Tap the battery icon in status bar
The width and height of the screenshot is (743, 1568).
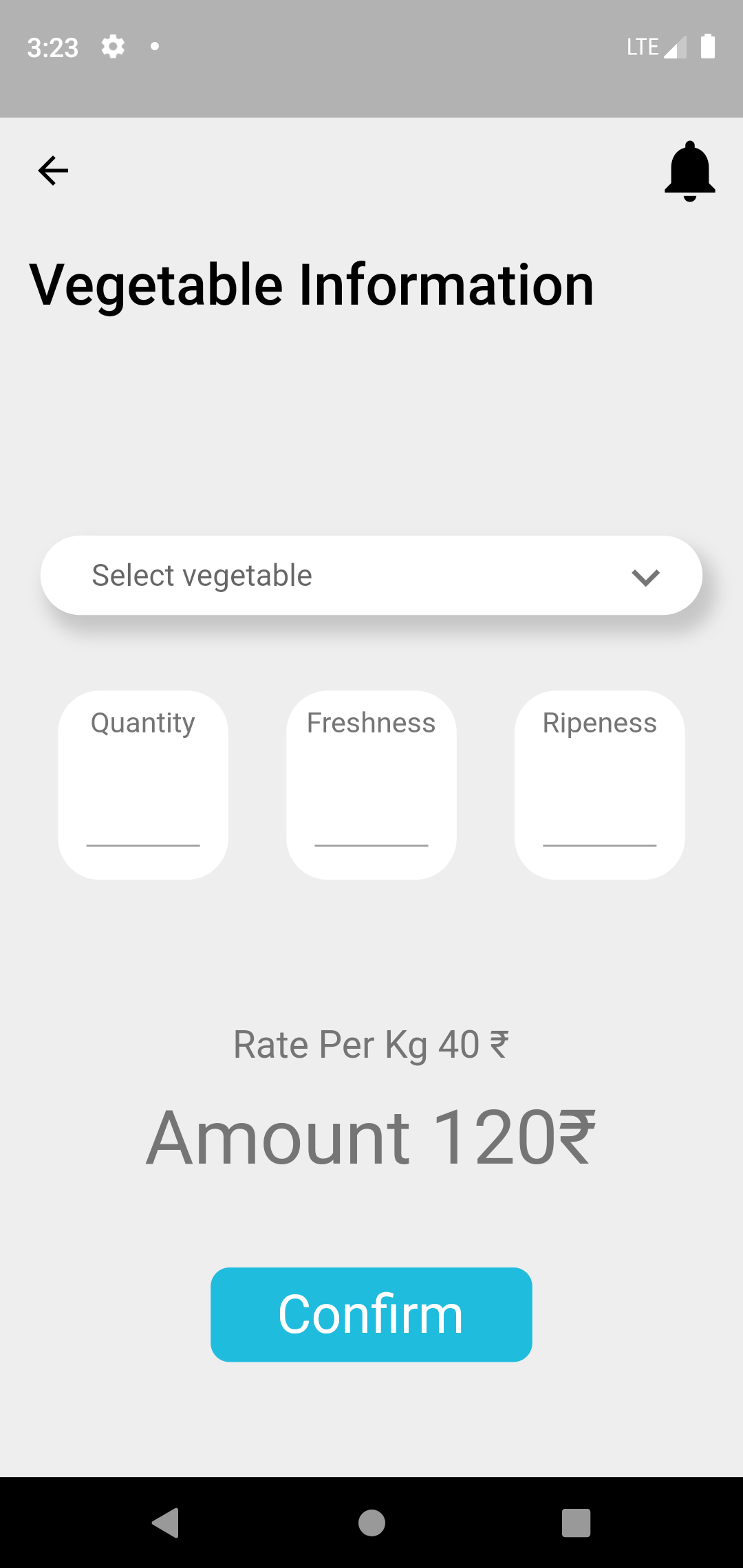pos(708,46)
